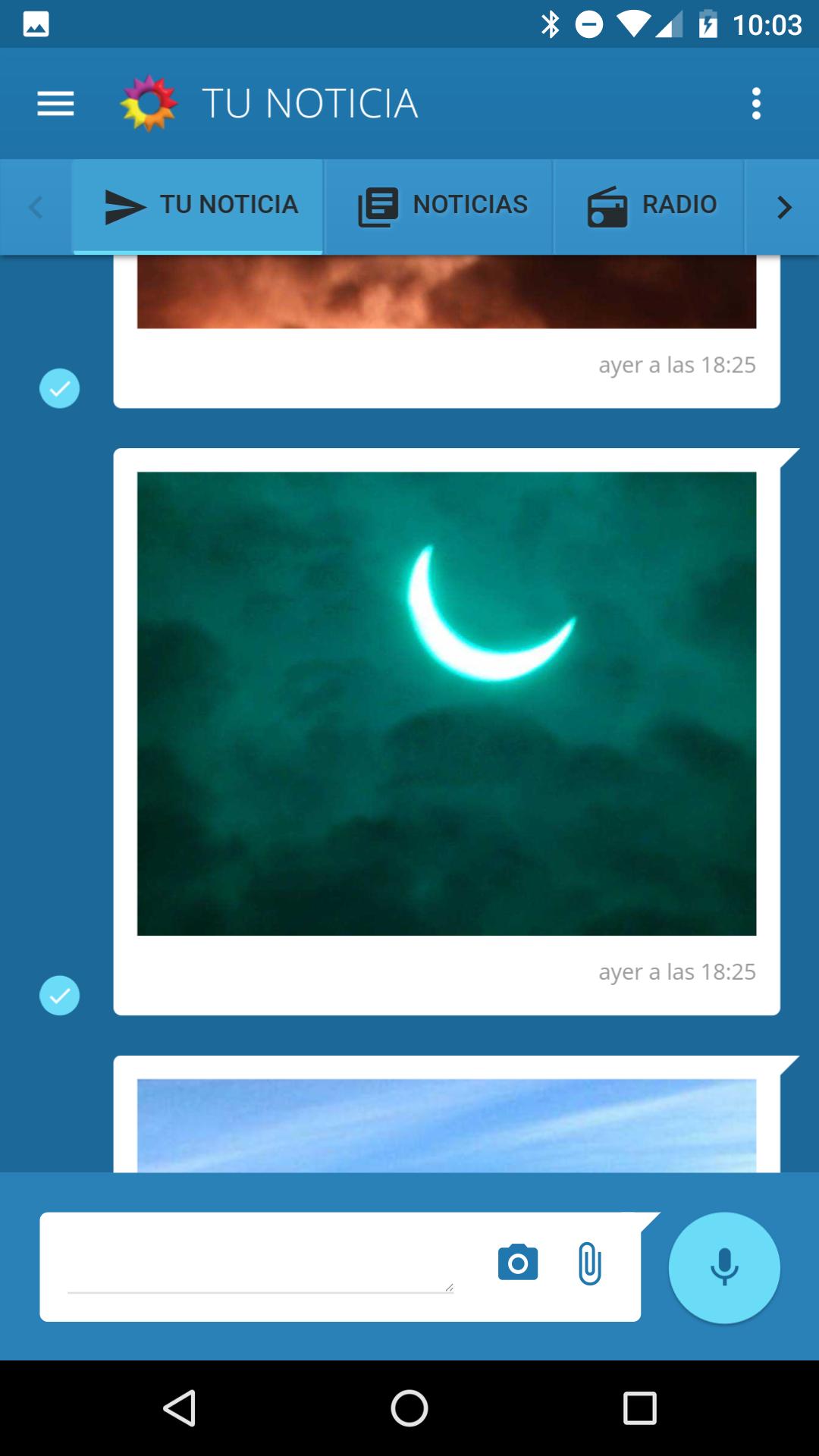Attach a file with the paperclip
This screenshot has height=1456, width=819.
(x=589, y=1264)
